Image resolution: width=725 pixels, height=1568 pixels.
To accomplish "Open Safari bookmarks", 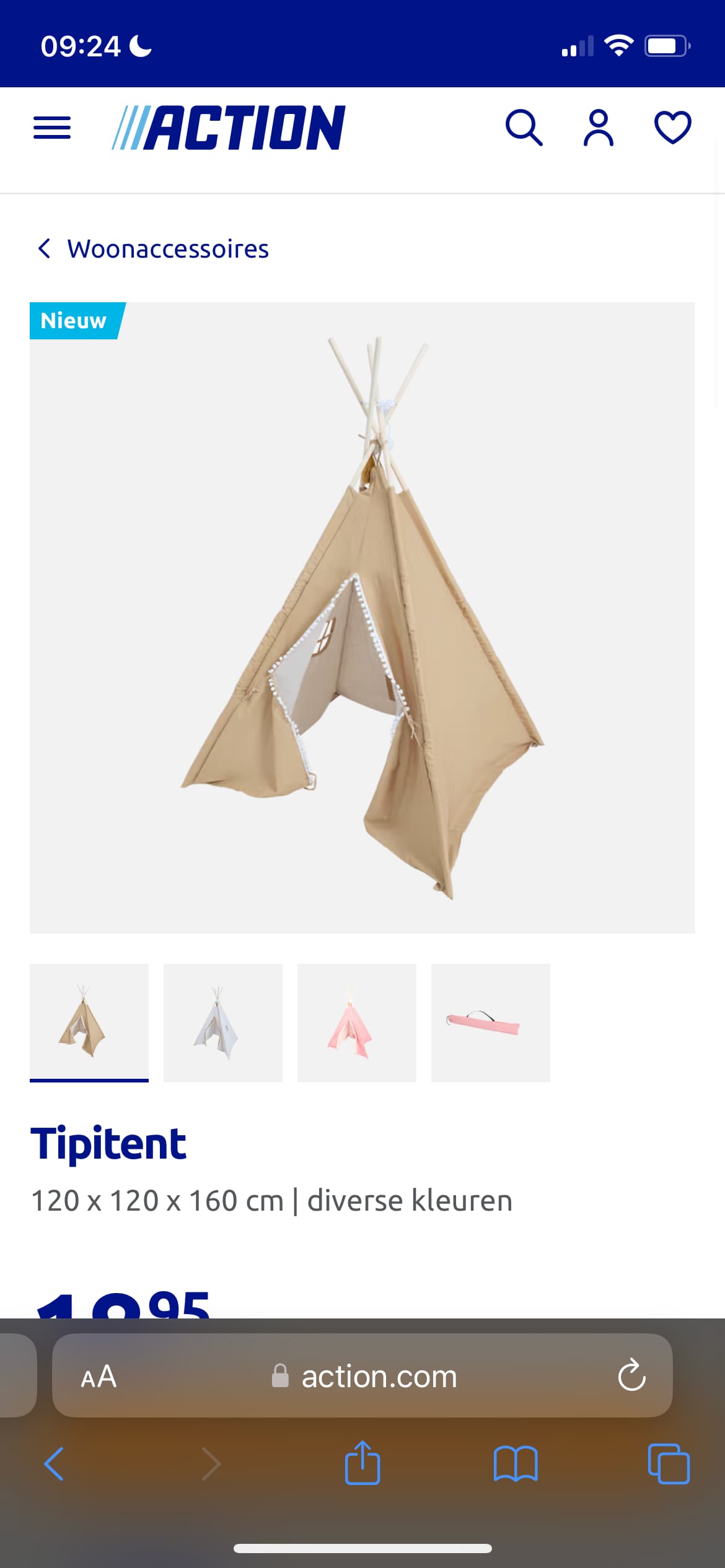I will (516, 1464).
